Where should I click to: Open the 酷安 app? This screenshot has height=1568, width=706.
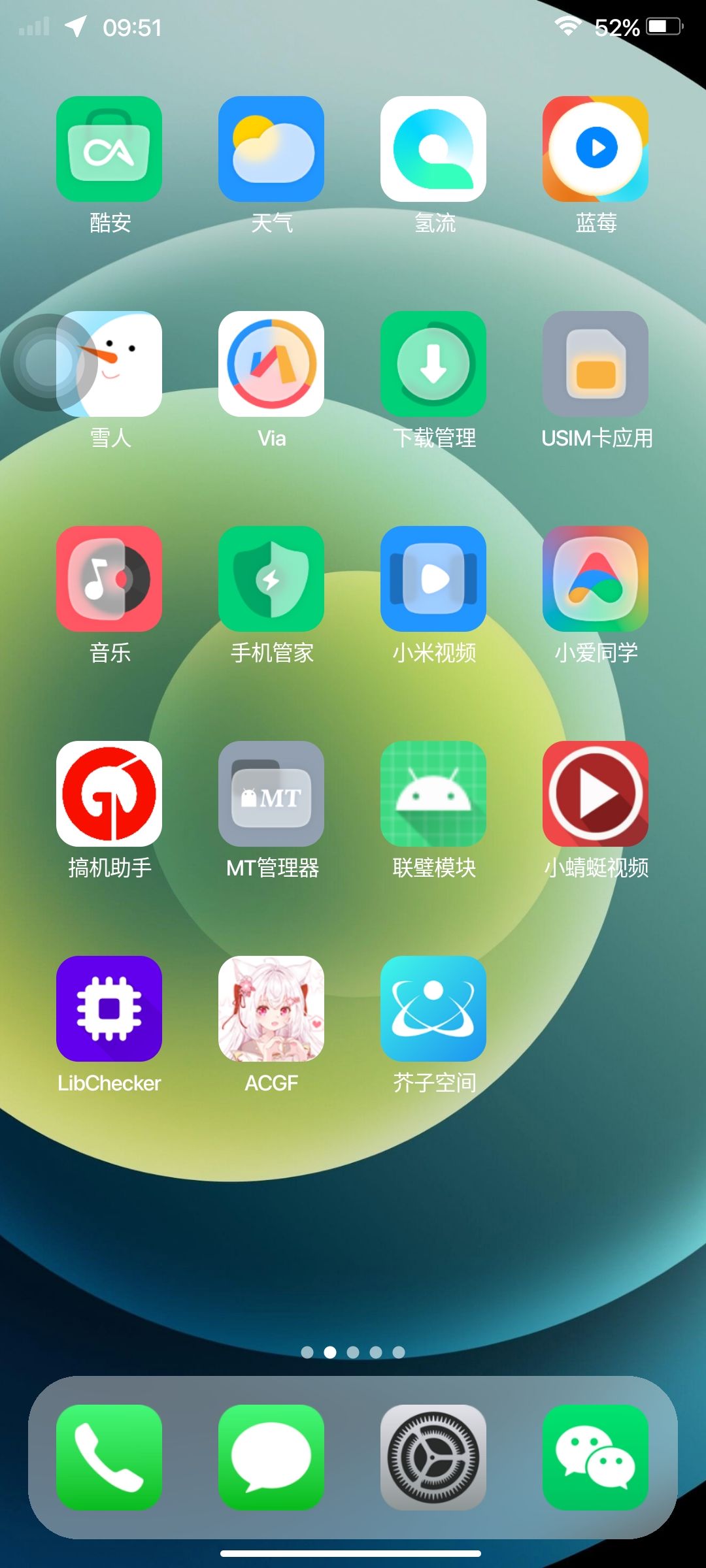109,149
